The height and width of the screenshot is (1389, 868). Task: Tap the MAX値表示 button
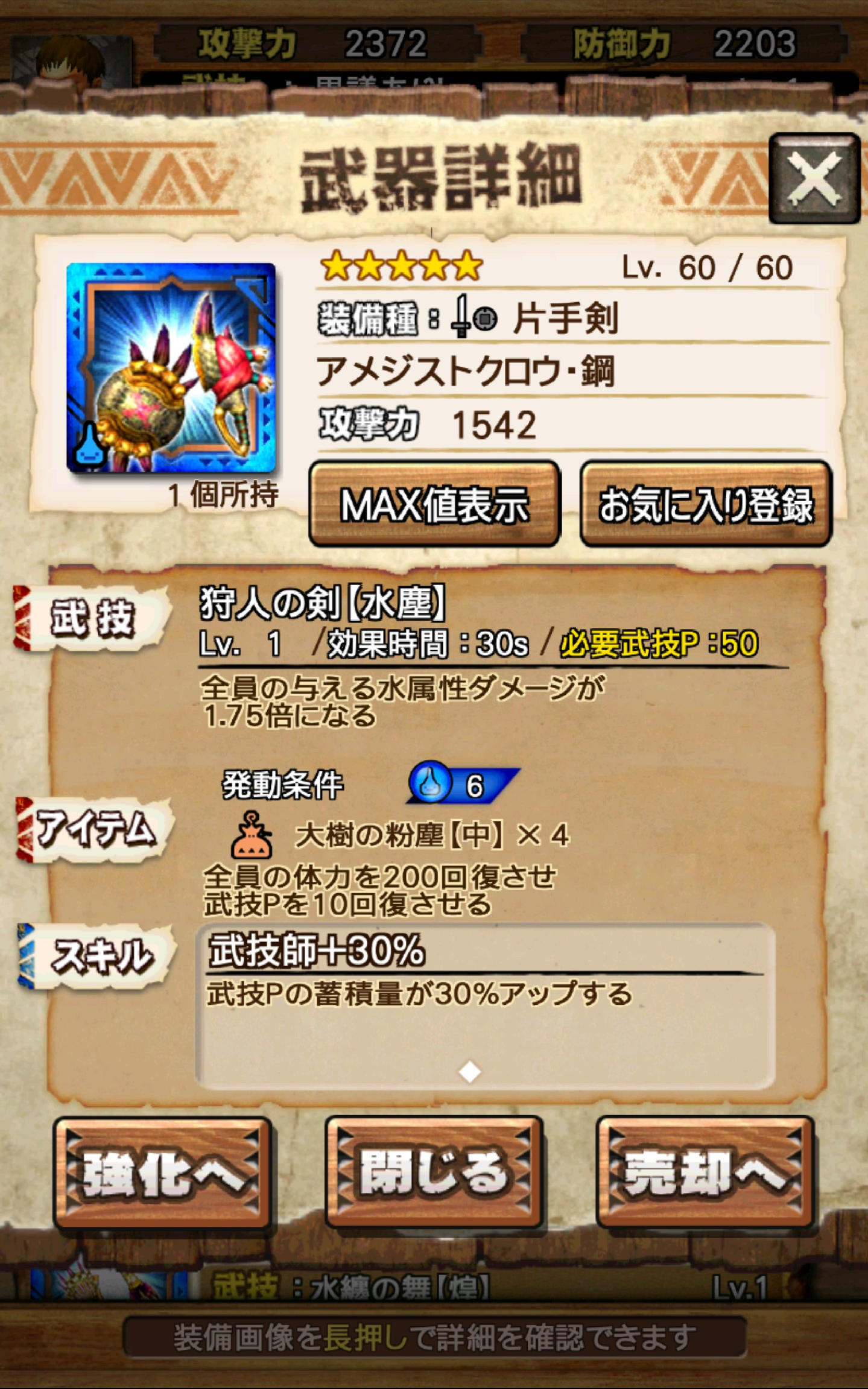pyautogui.click(x=434, y=504)
